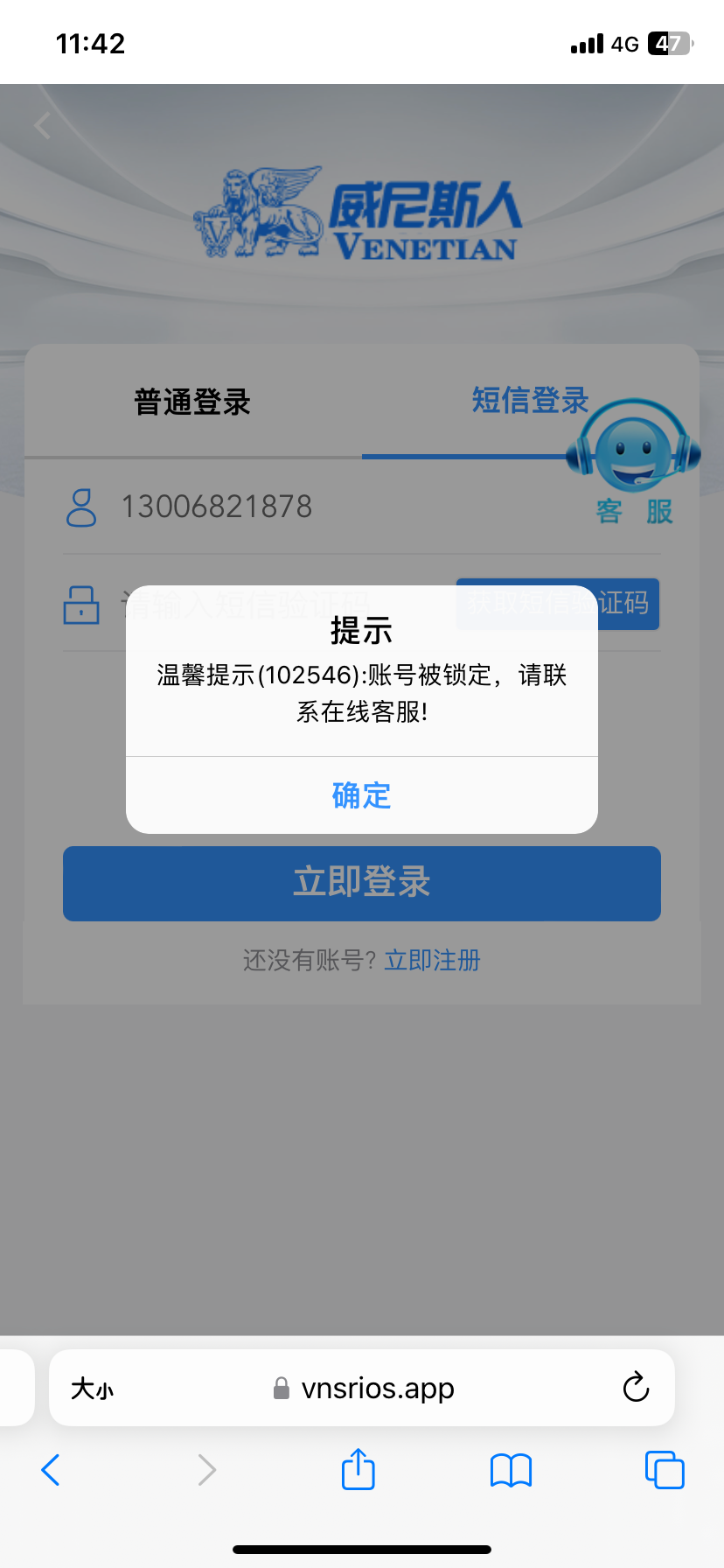The height and width of the screenshot is (1568, 724).
Task: Tap the 立即注册 registration link
Action: [432, 960]
